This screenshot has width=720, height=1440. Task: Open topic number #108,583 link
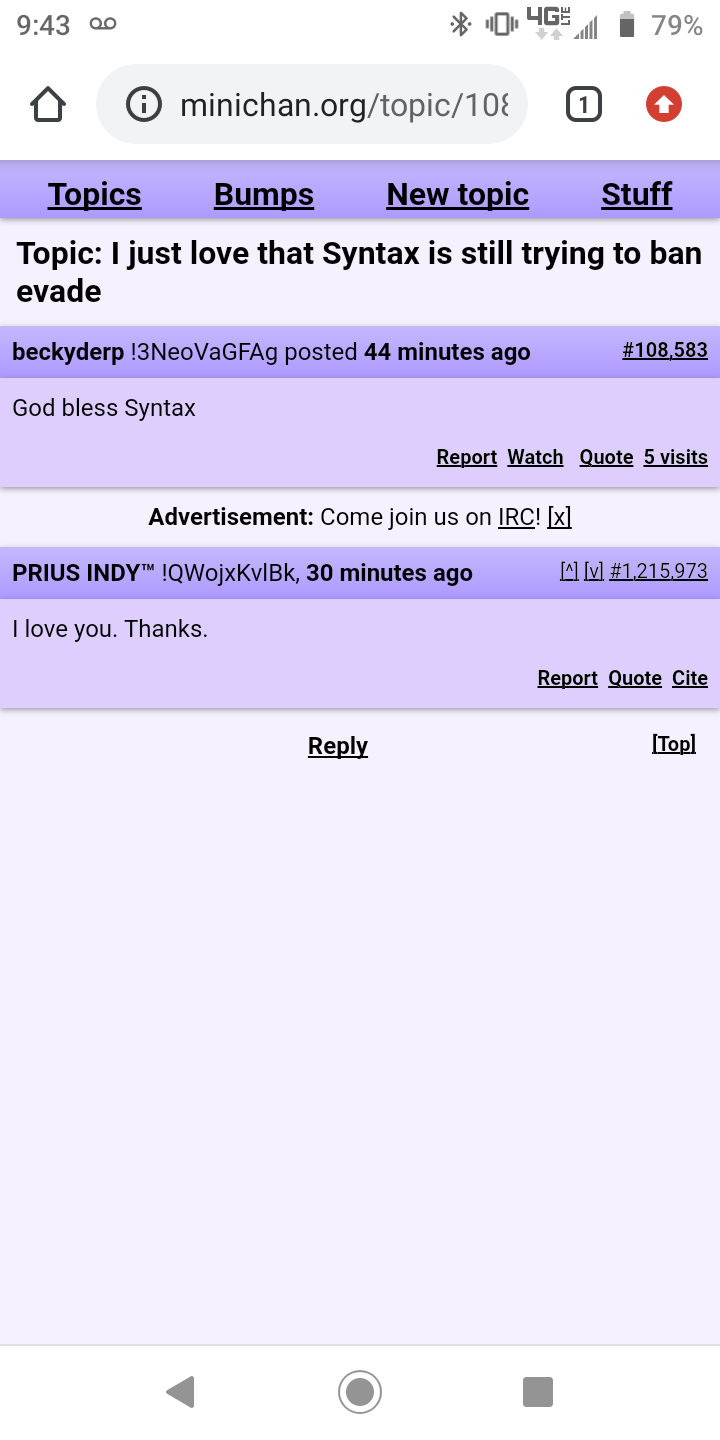pos(664,350)
